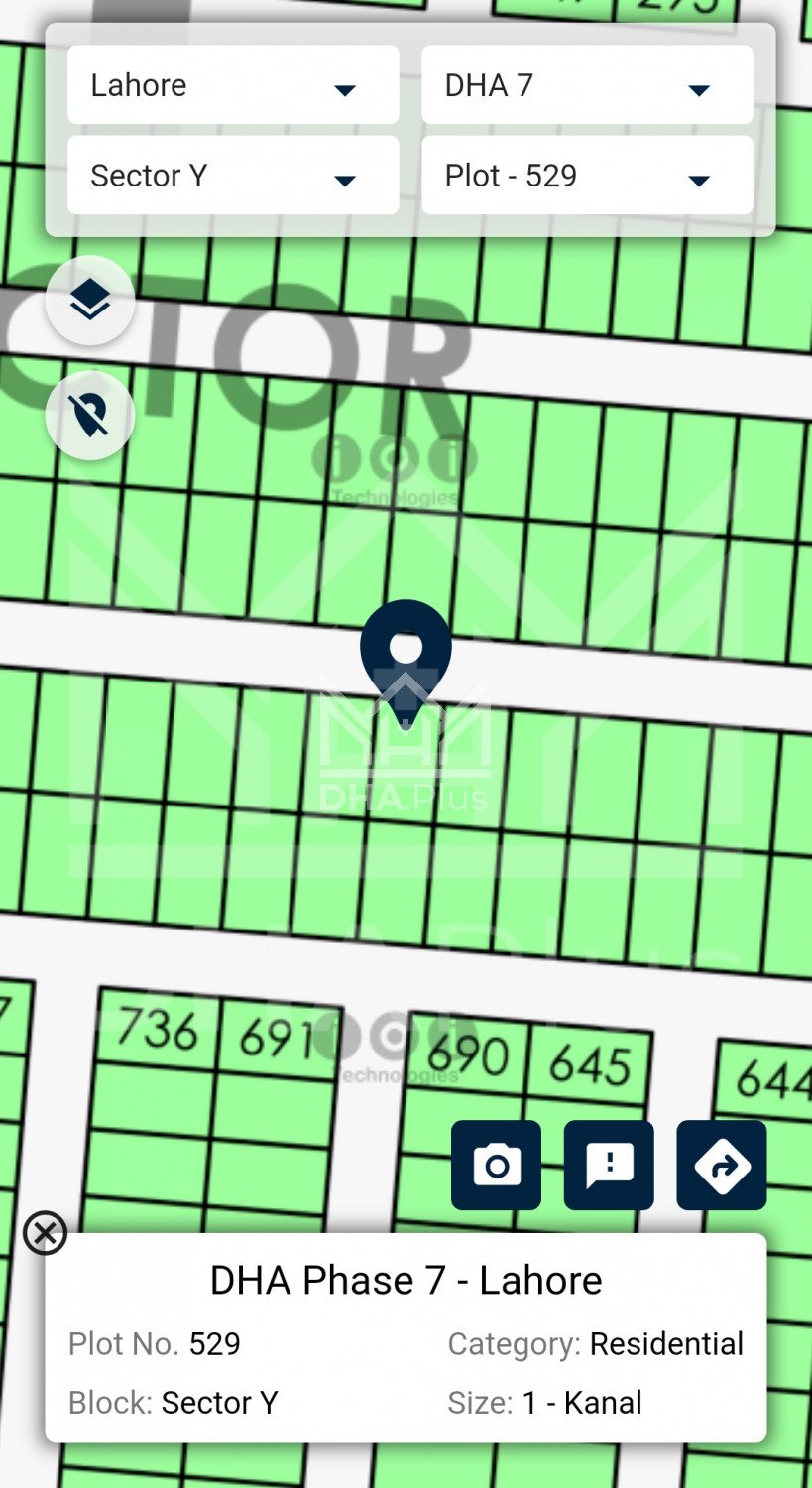Screen dimensions: 812x1488
Task: Open the Lahore city dropdown
Action: click(233, 85)
